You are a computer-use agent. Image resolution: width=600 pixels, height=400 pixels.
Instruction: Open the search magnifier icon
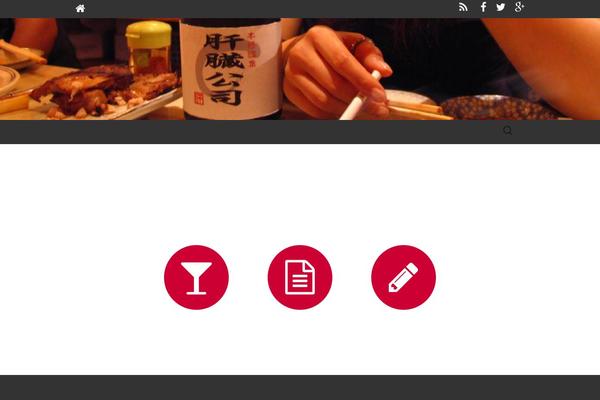tap(508, 130)
